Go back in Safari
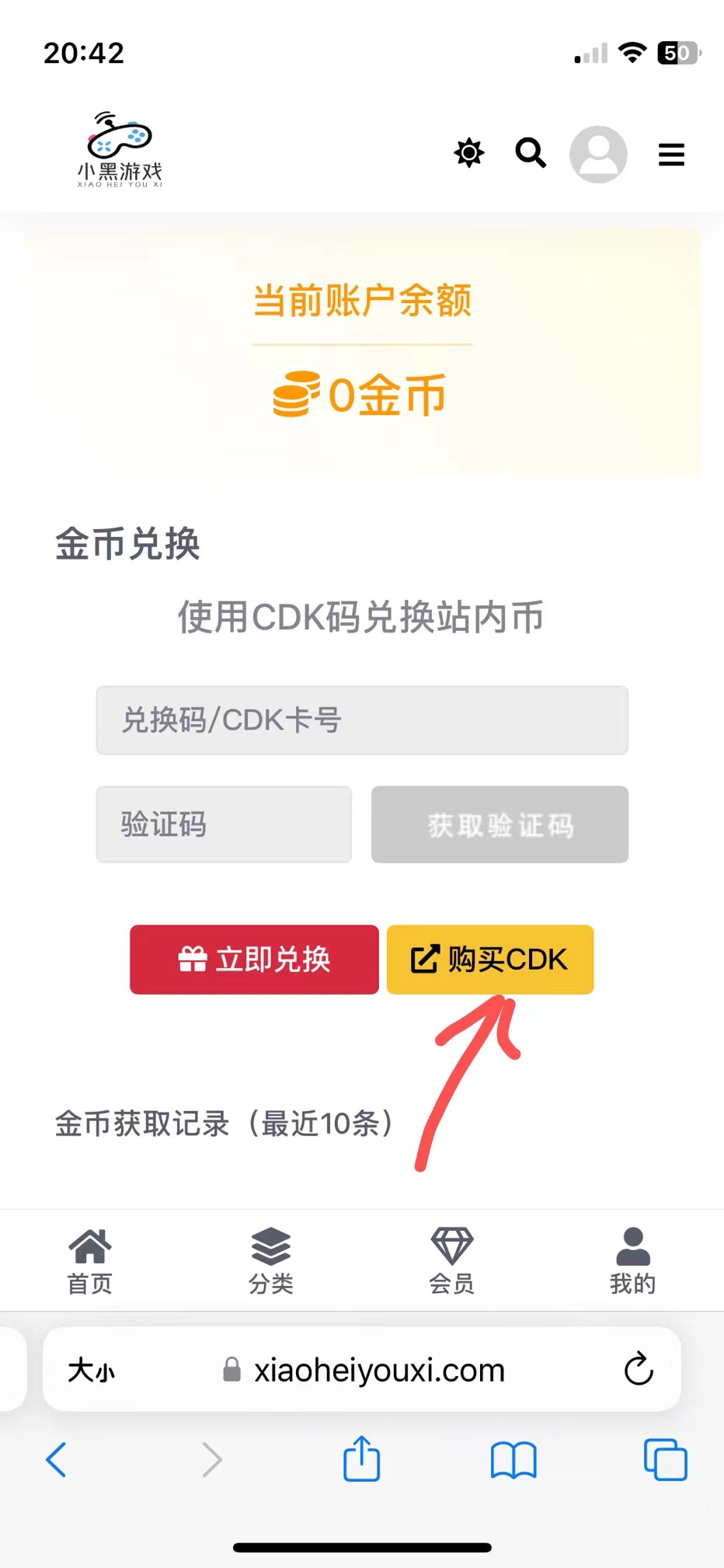 click(x=56, y=1459)
